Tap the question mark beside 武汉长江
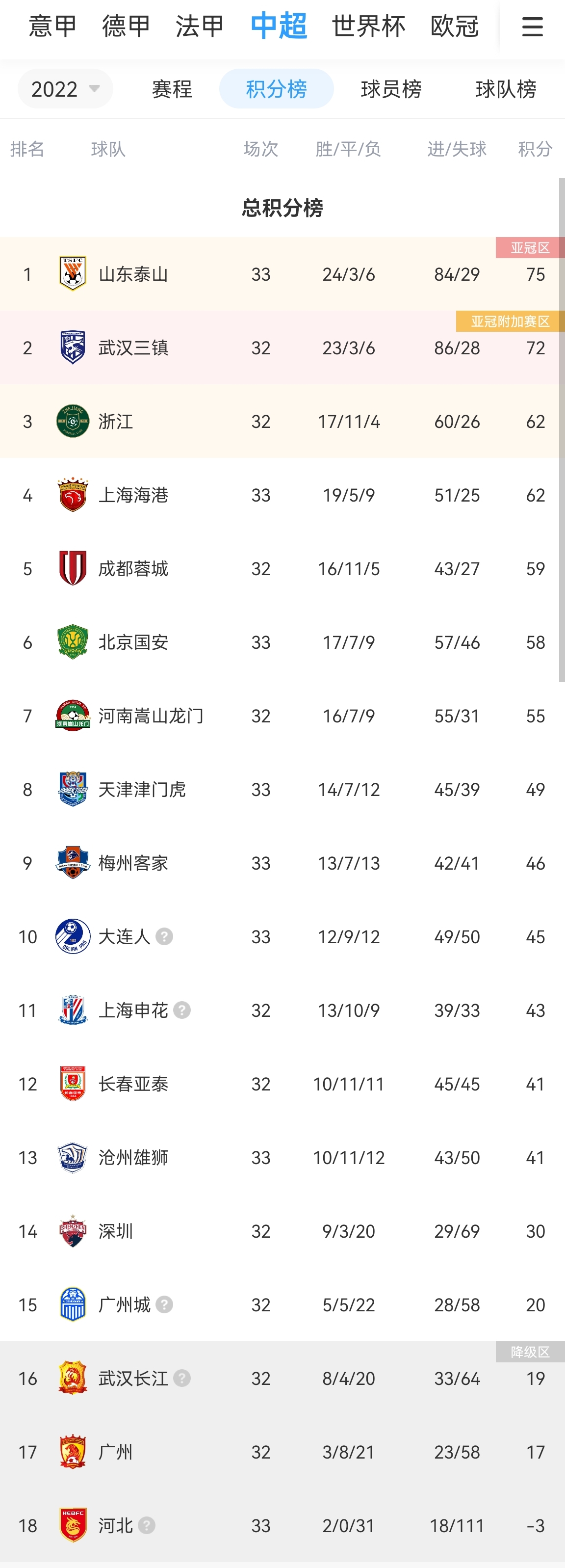 (x=182, y=1378)
